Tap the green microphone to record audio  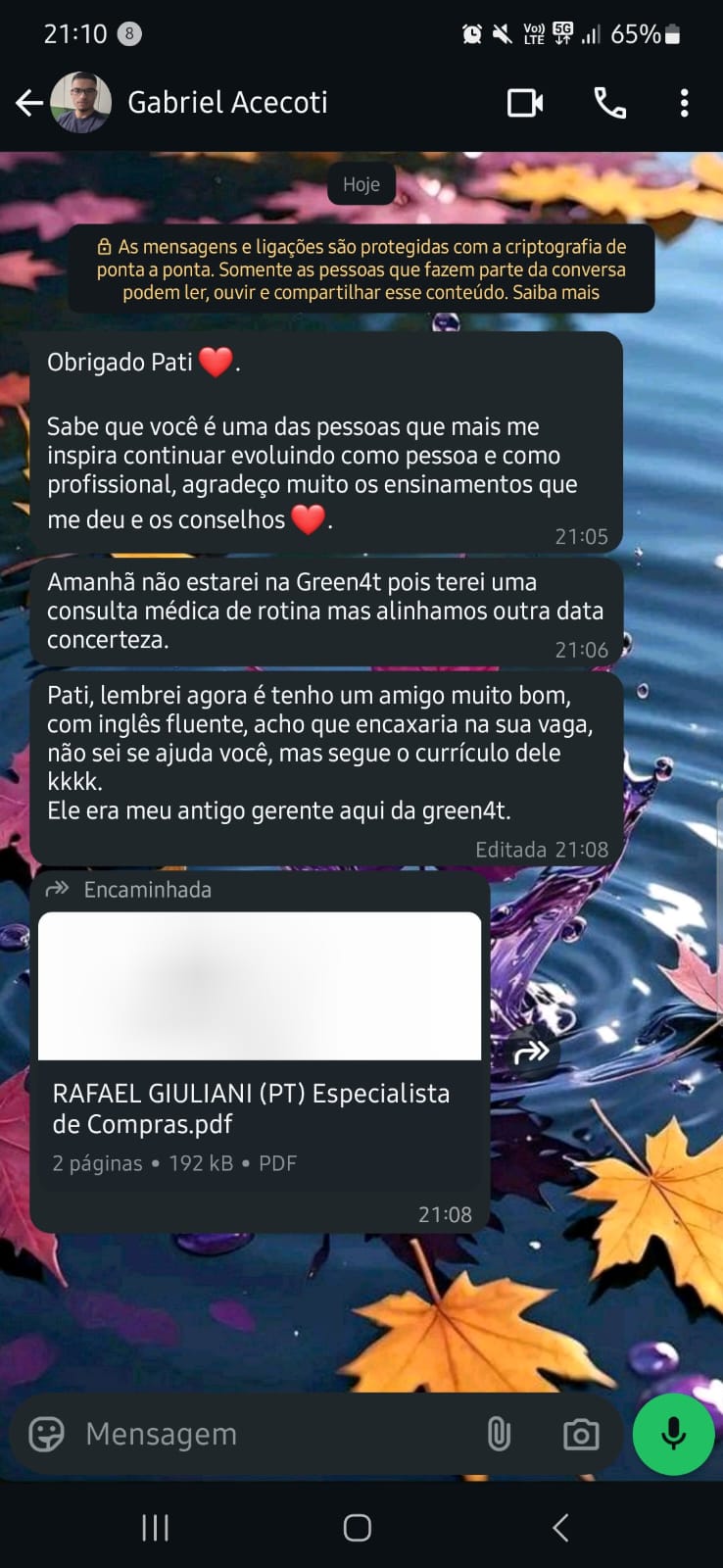tap(673, 1434)
